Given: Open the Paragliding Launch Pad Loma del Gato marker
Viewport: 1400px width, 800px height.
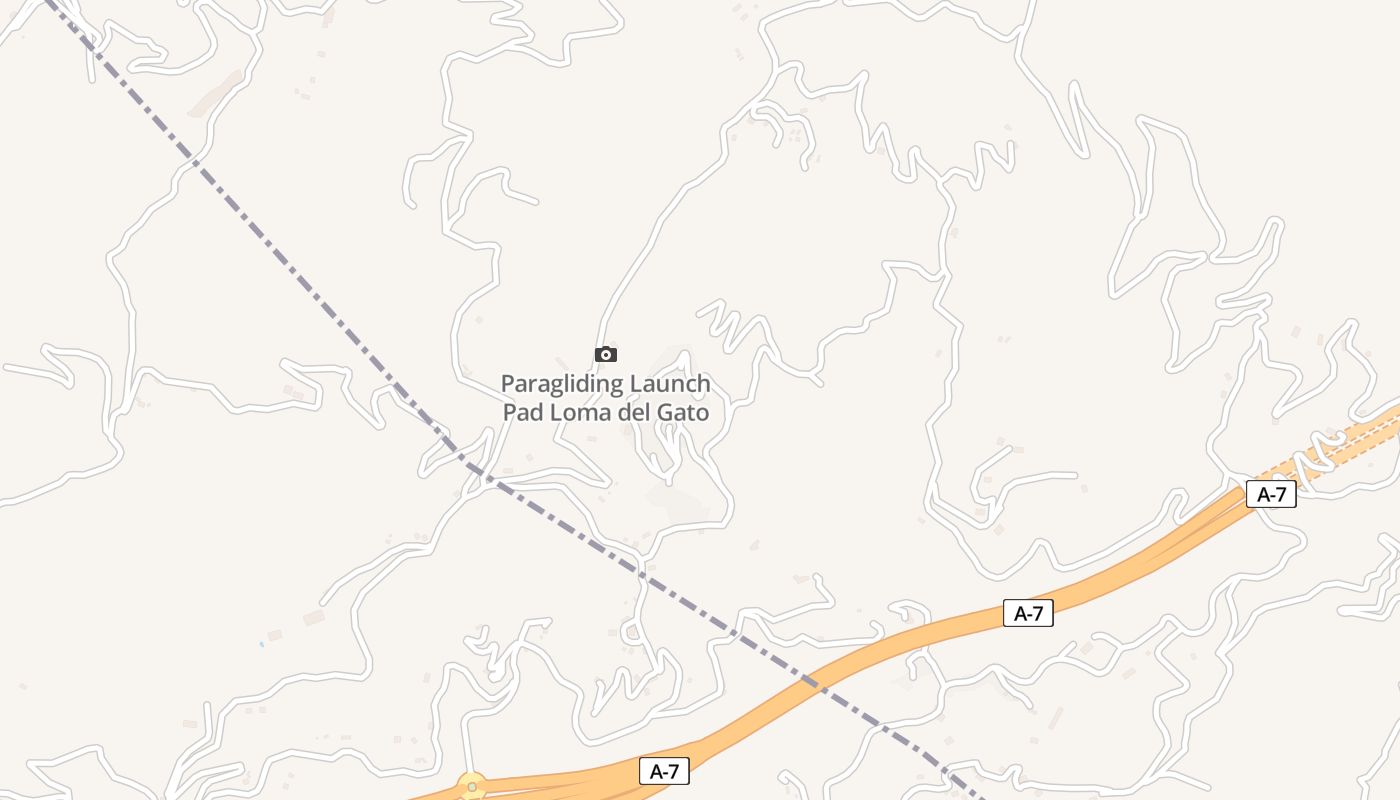Looking at the screenshot, I should (x=605, y=355).
